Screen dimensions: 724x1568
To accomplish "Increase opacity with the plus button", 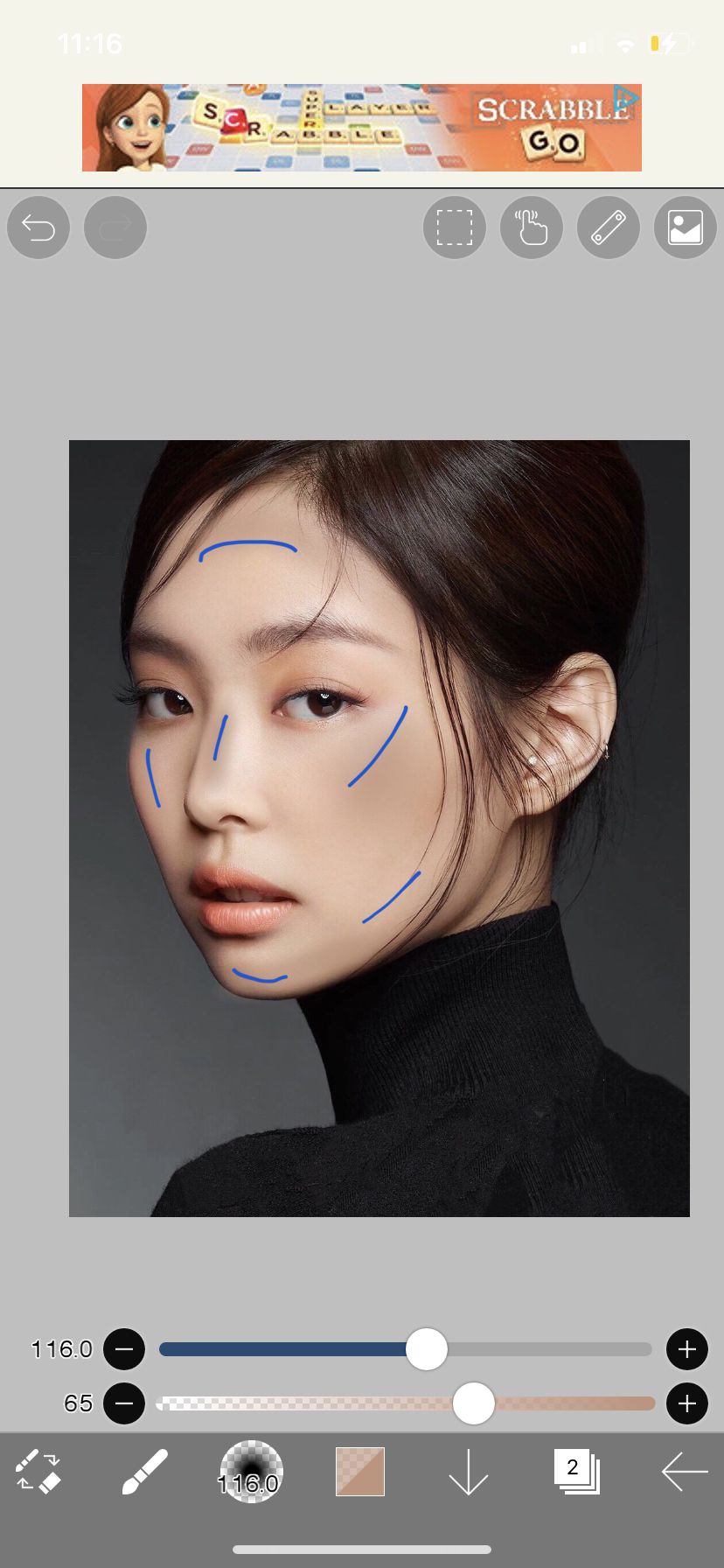I will (686, 1403).
